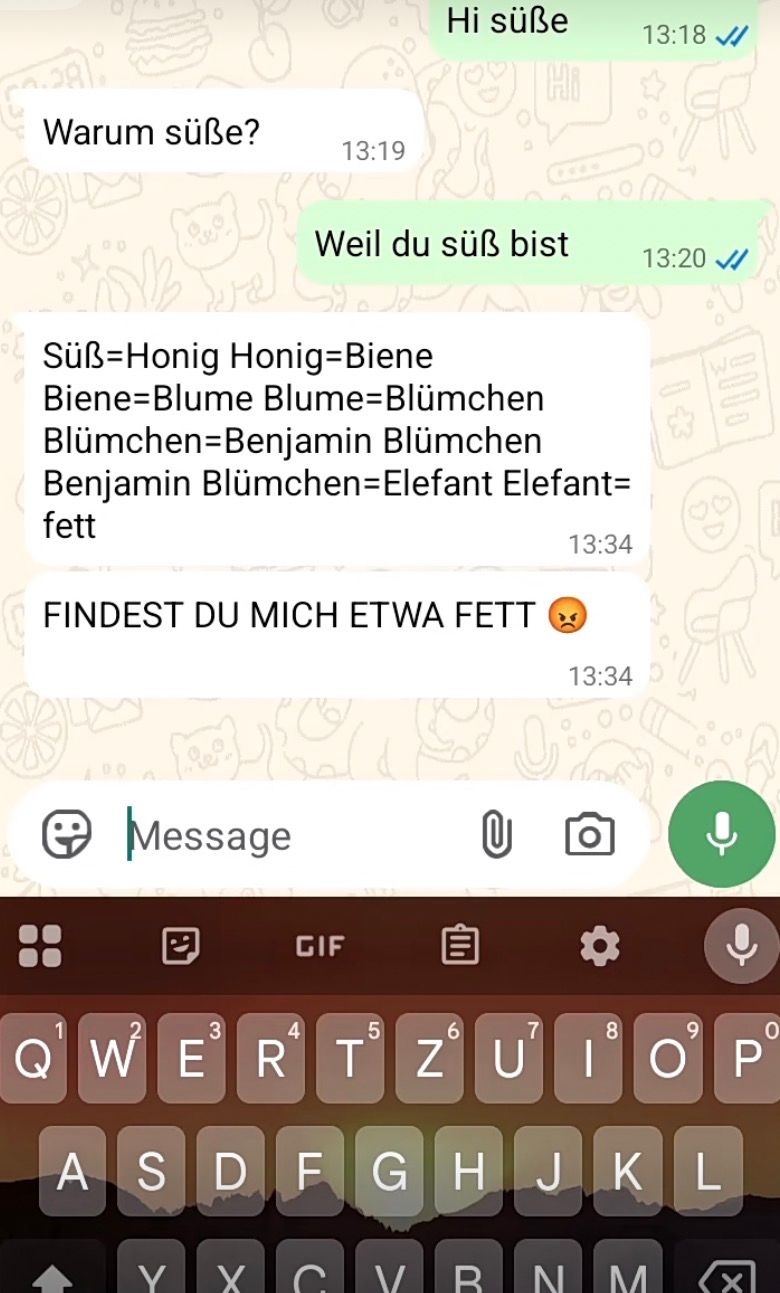Start voice typing from the keyboard toolbar

point(740,945)
